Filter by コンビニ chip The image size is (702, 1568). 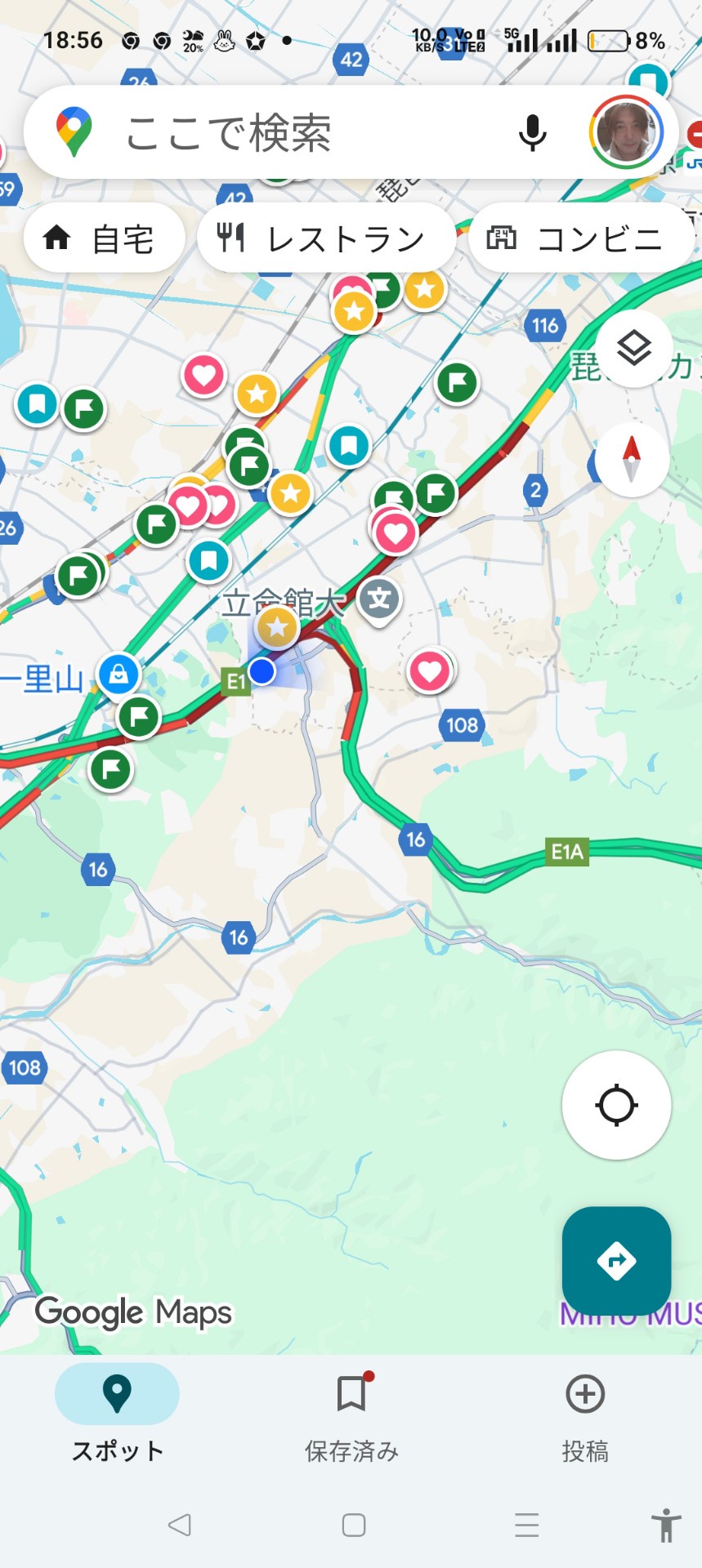pos(581,238)
